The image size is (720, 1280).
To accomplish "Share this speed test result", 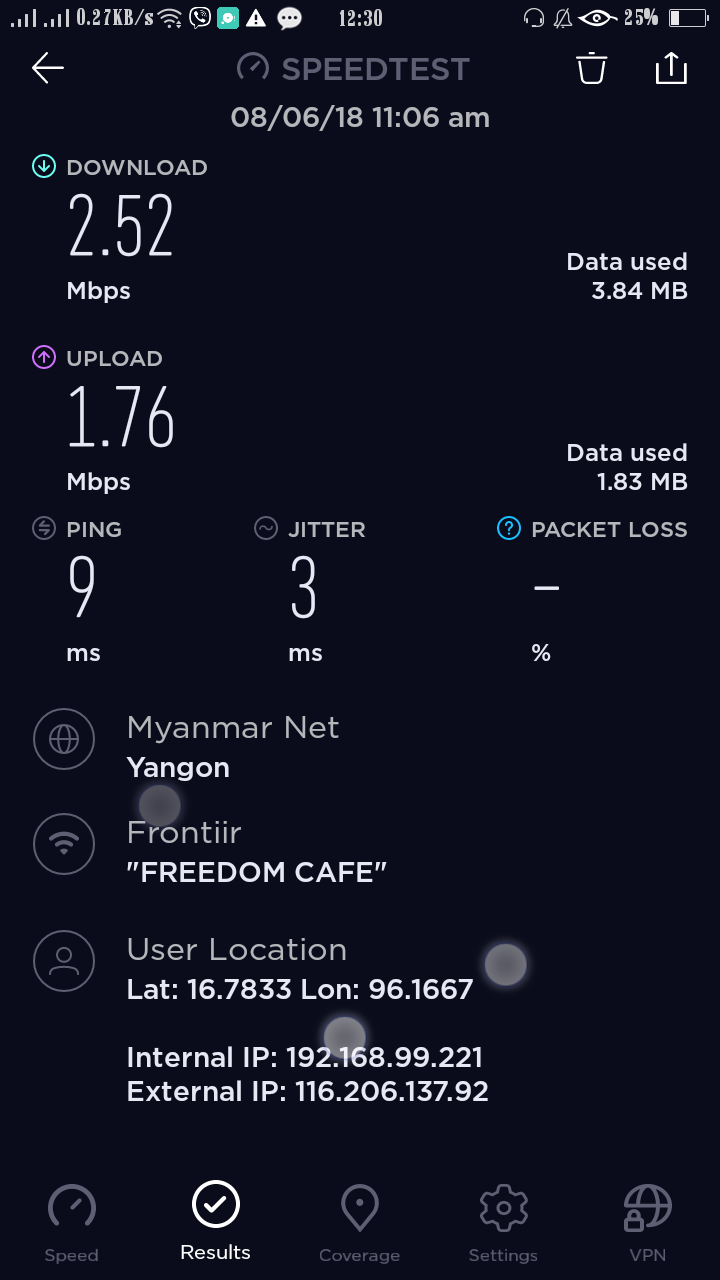I will (671, 68).
